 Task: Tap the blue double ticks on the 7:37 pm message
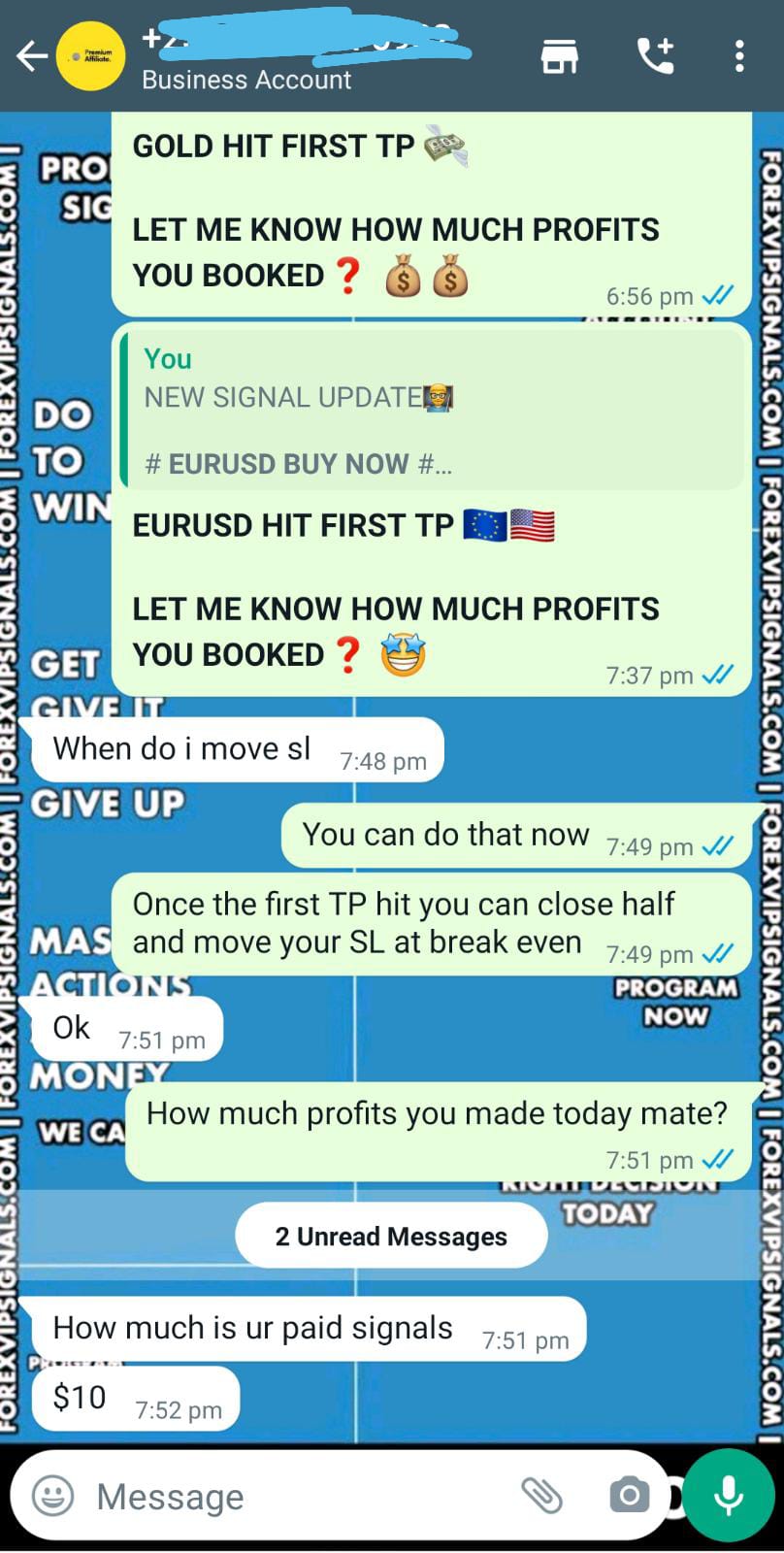point(716,675)
